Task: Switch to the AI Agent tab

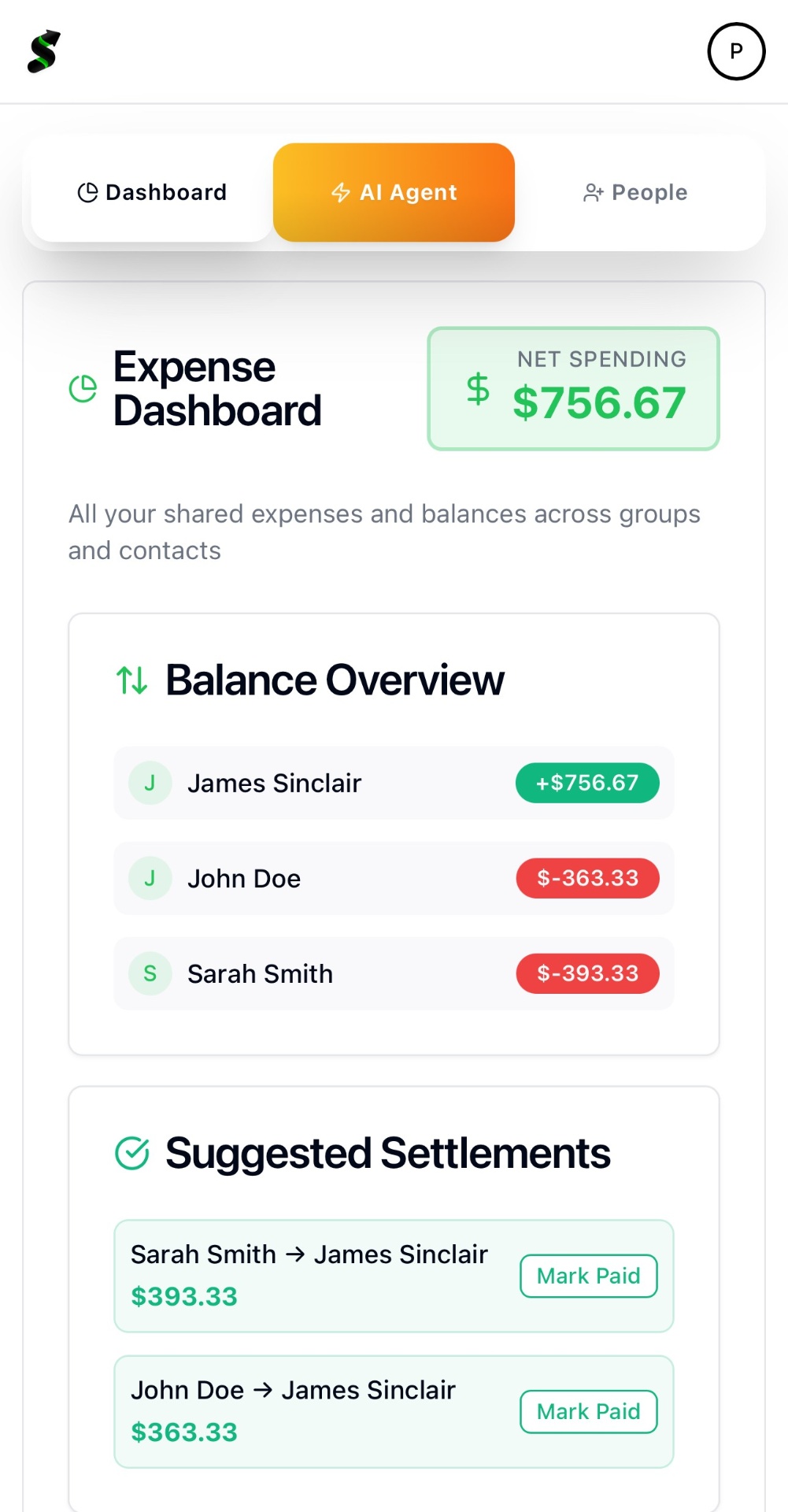Action: [394, 192]
